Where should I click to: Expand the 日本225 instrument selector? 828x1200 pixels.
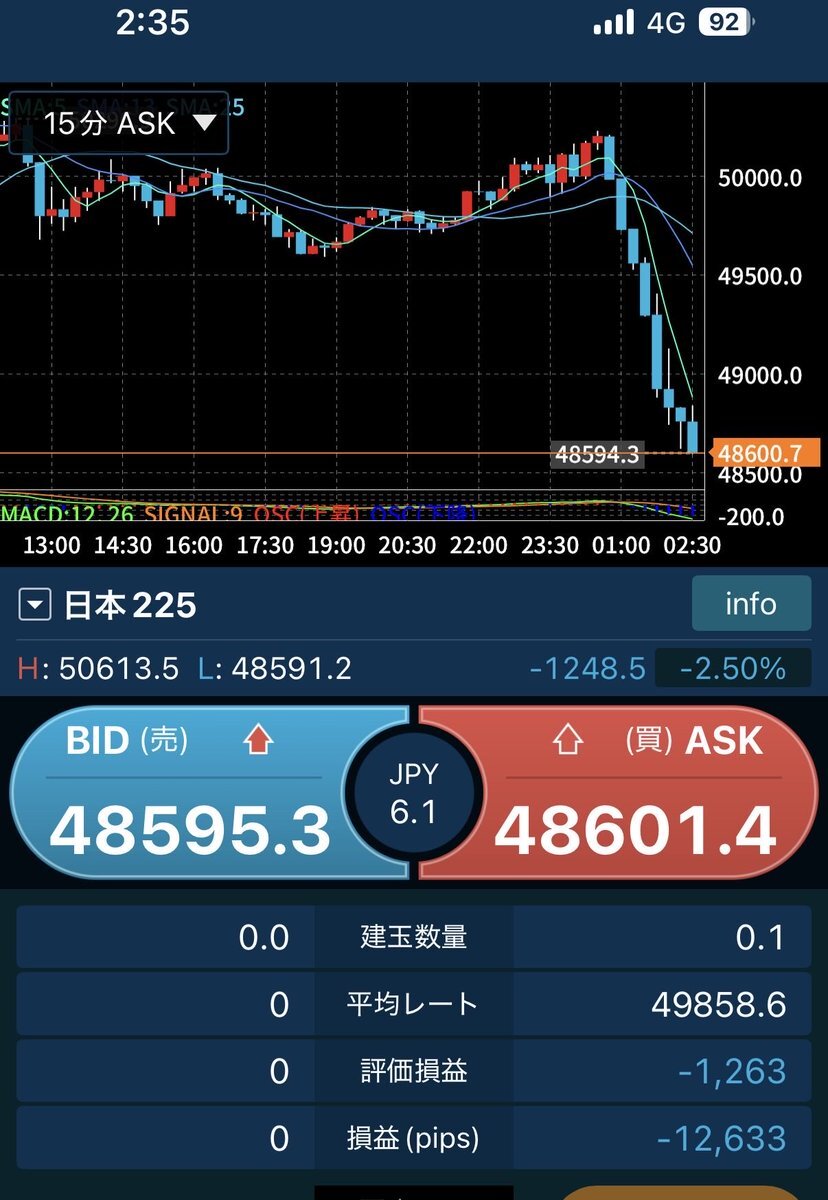click(x=35, y=606)
